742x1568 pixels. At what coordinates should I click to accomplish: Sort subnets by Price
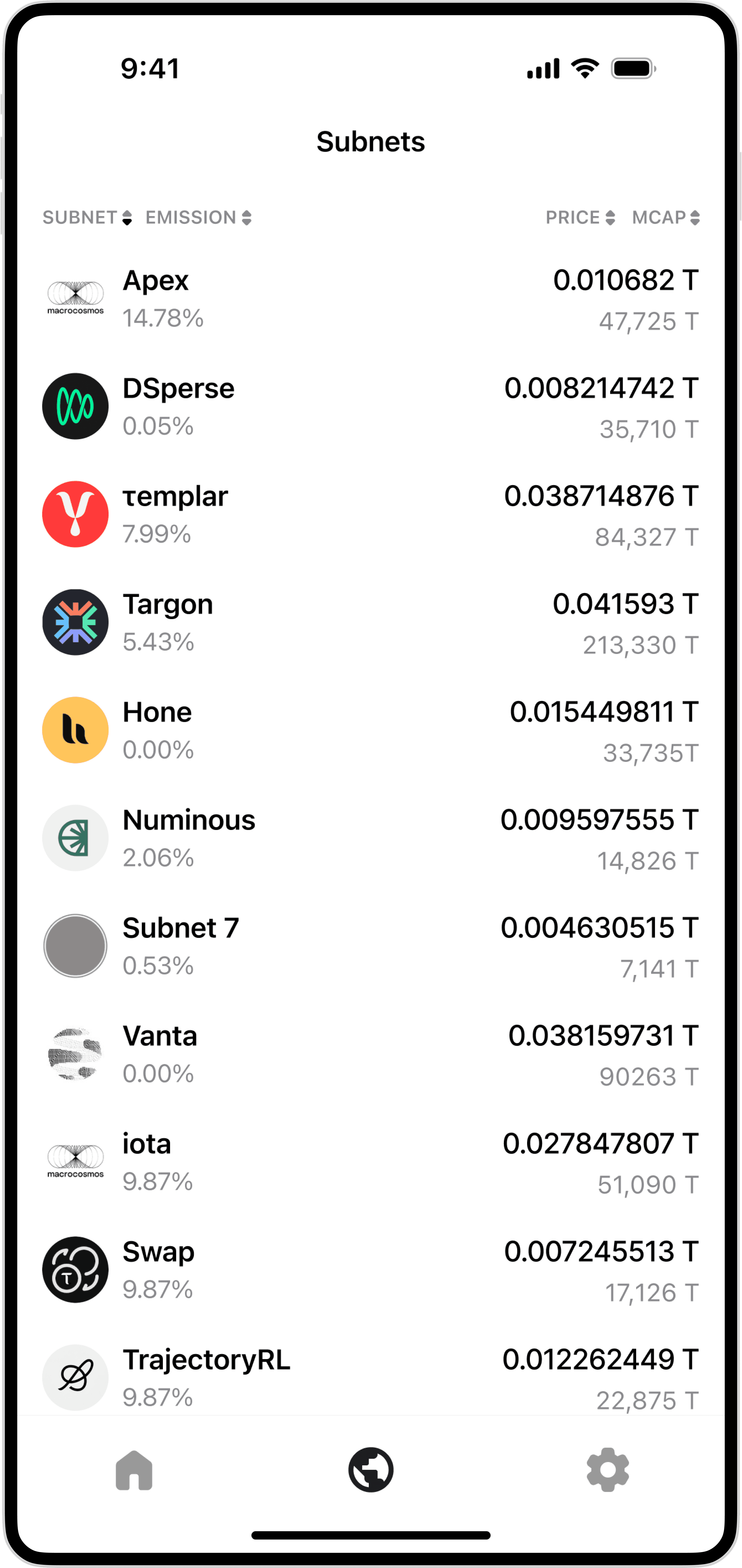[580, 217]
